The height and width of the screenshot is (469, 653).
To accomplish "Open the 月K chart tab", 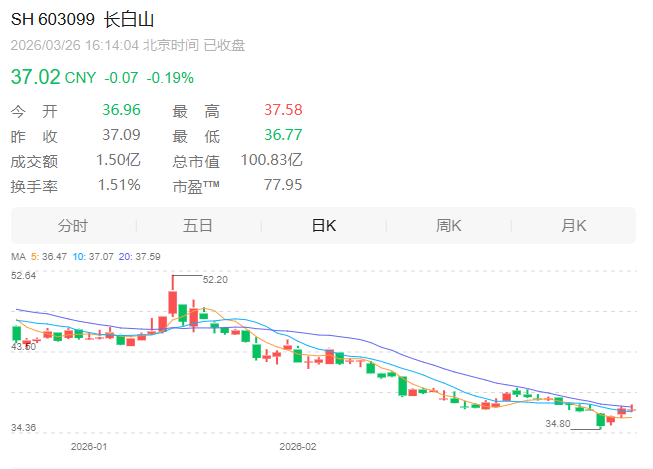I will point(573,226).
